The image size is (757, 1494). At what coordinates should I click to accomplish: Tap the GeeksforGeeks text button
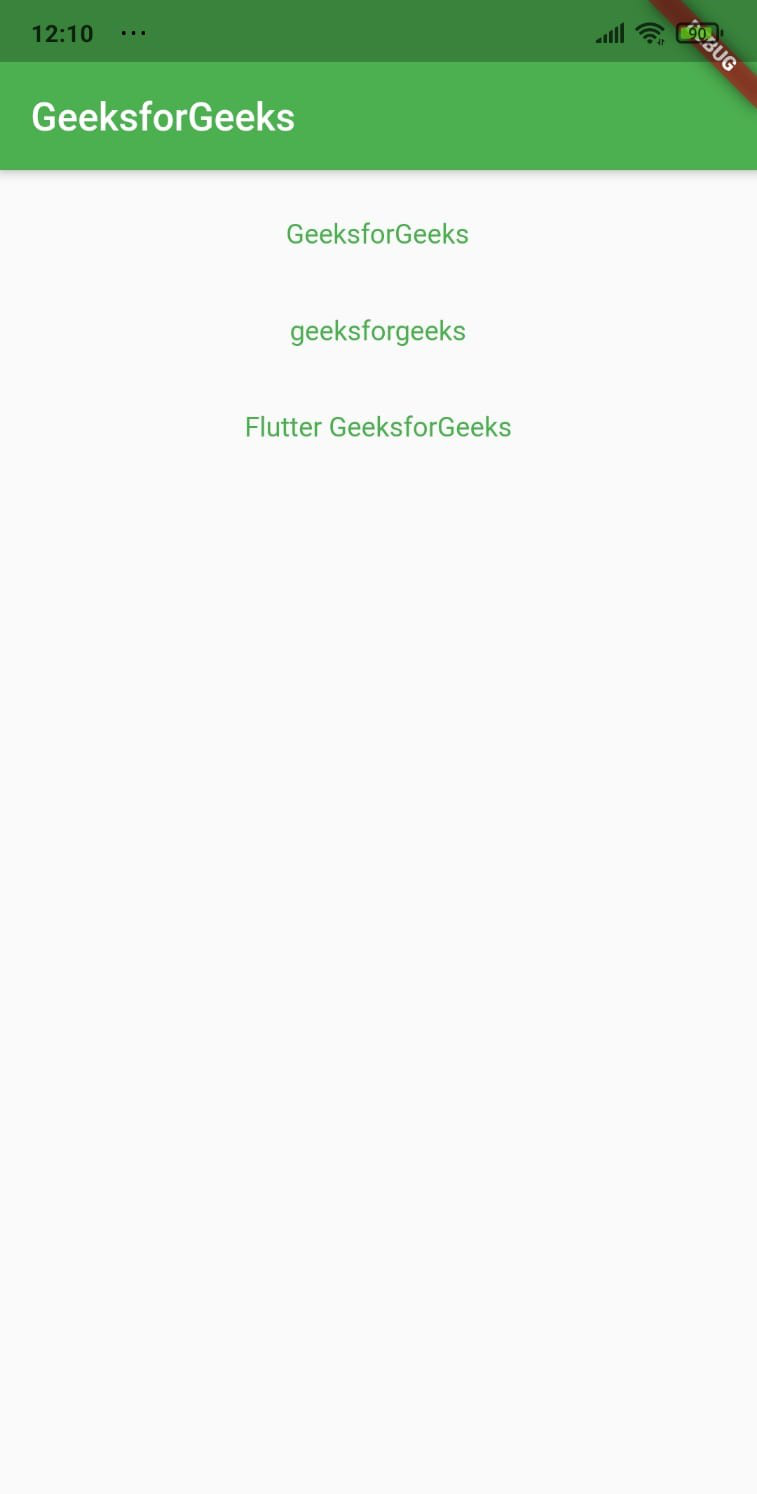pyautogui.click(x=377, y=234)
